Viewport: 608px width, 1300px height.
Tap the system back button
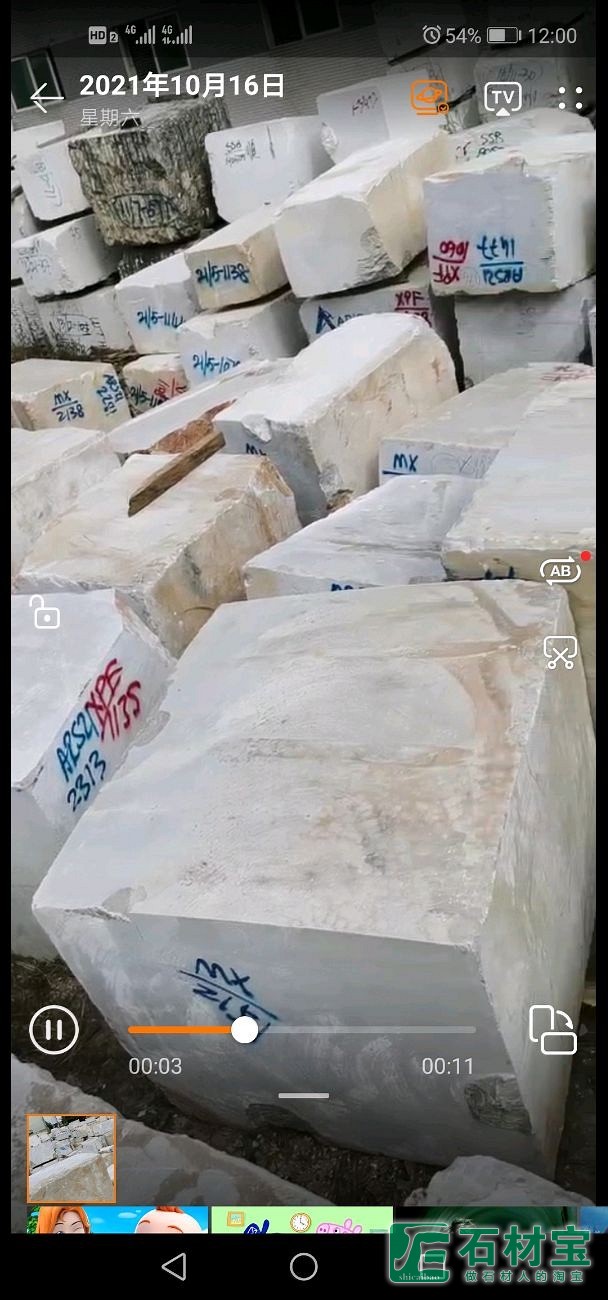point(173,1267)
